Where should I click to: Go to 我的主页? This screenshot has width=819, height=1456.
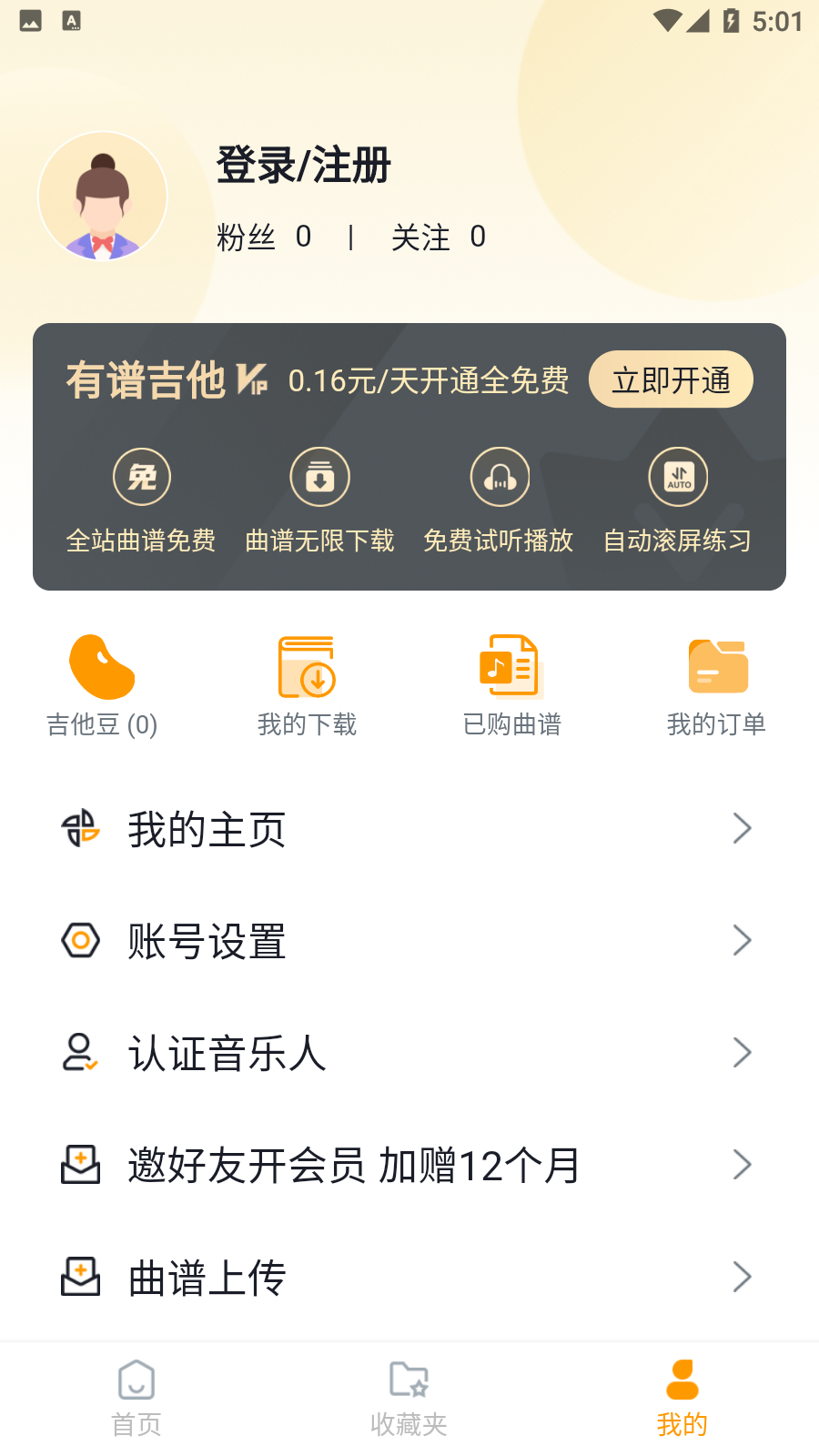pyautogui.click(x=409, y=829)
